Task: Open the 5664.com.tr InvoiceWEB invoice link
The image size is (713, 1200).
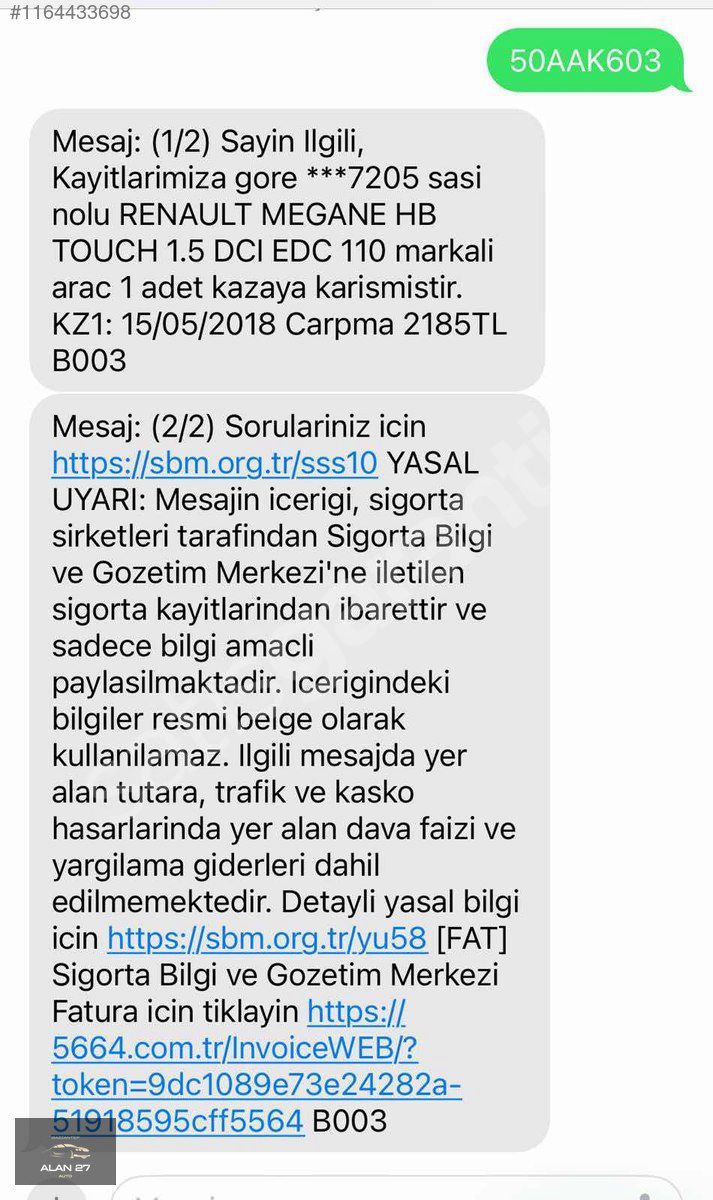Action: click(256, 1066)
